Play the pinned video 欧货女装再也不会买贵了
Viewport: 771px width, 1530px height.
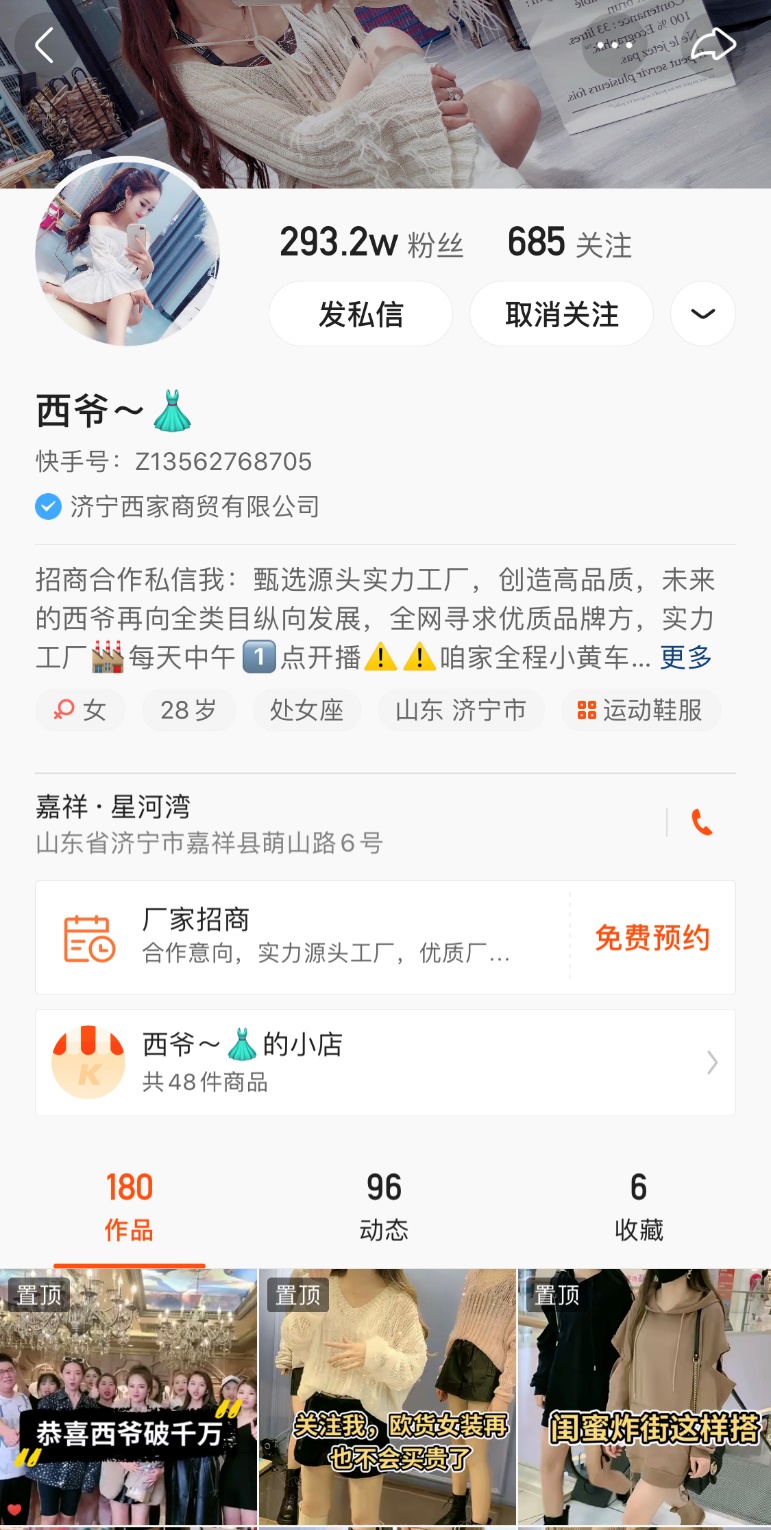(387, 1398)
